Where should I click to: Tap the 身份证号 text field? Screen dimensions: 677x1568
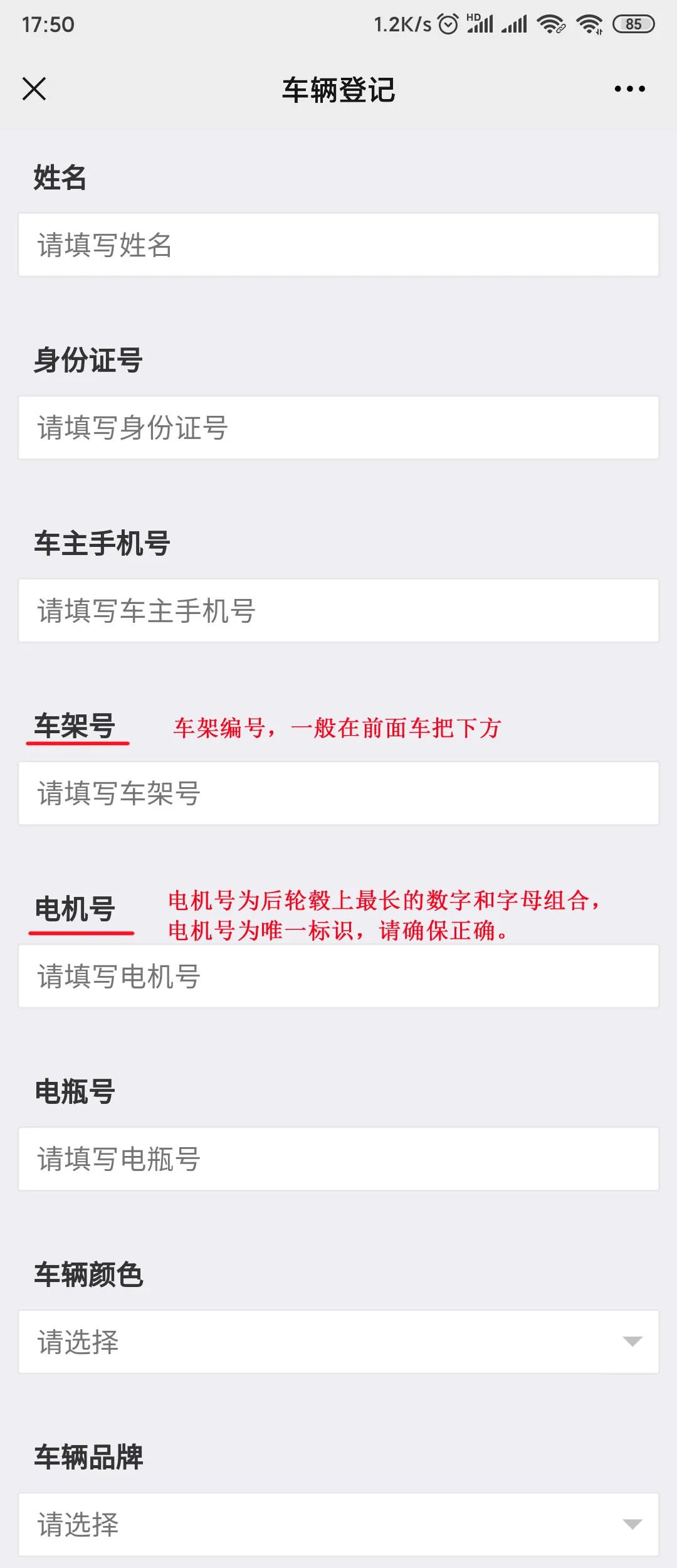[338, 428]
